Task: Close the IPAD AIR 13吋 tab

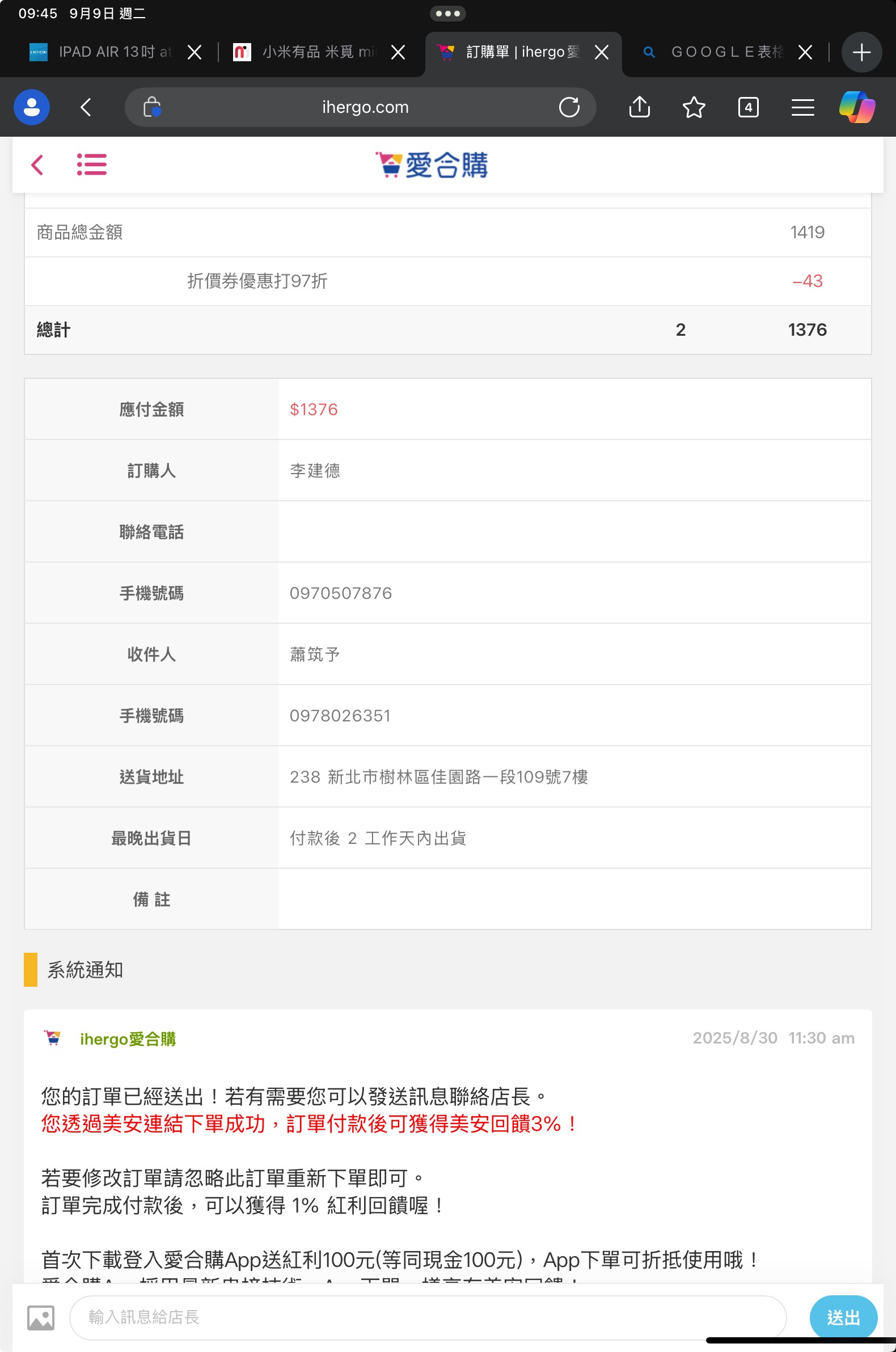Action: click(195, 53)
